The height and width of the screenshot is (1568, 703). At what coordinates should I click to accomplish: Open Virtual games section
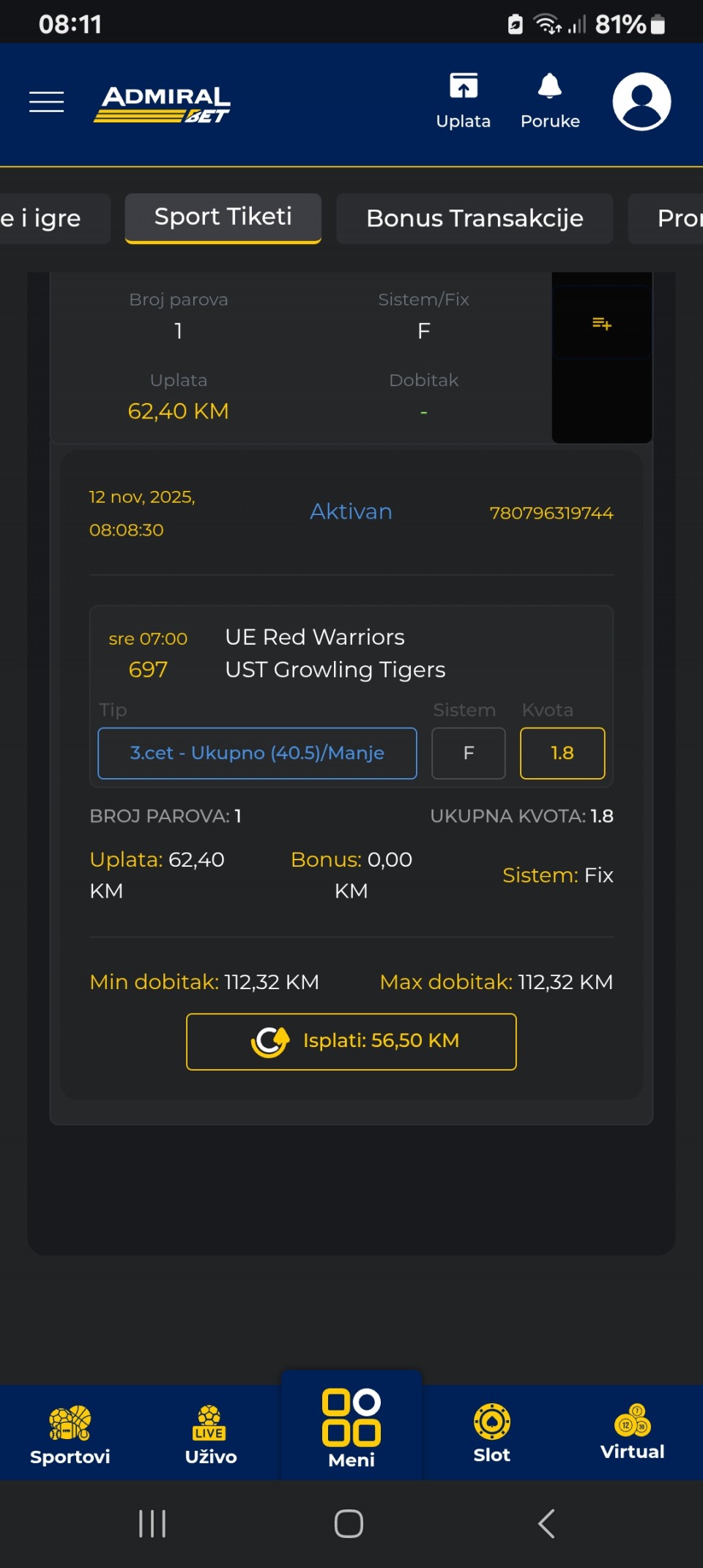[633, 1432]
